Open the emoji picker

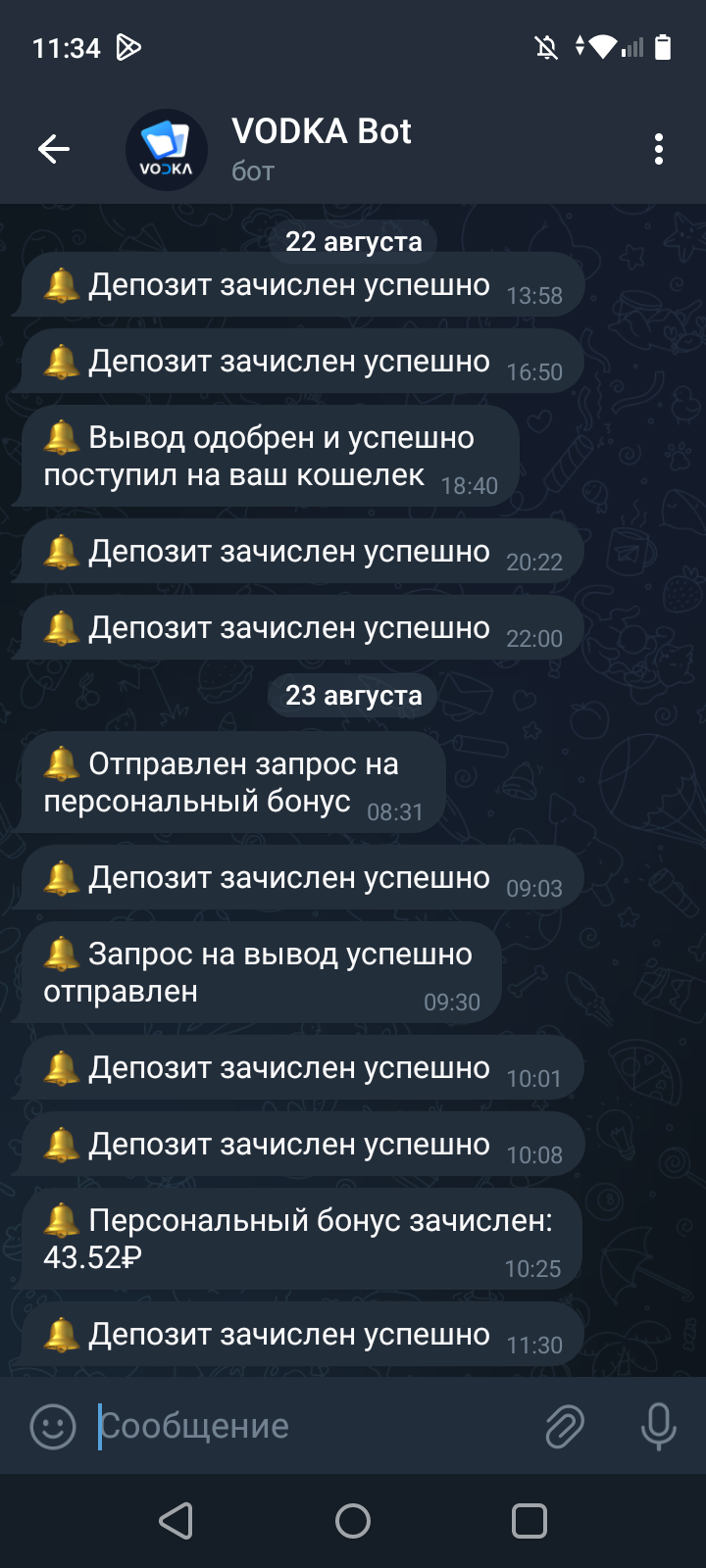53,1426
